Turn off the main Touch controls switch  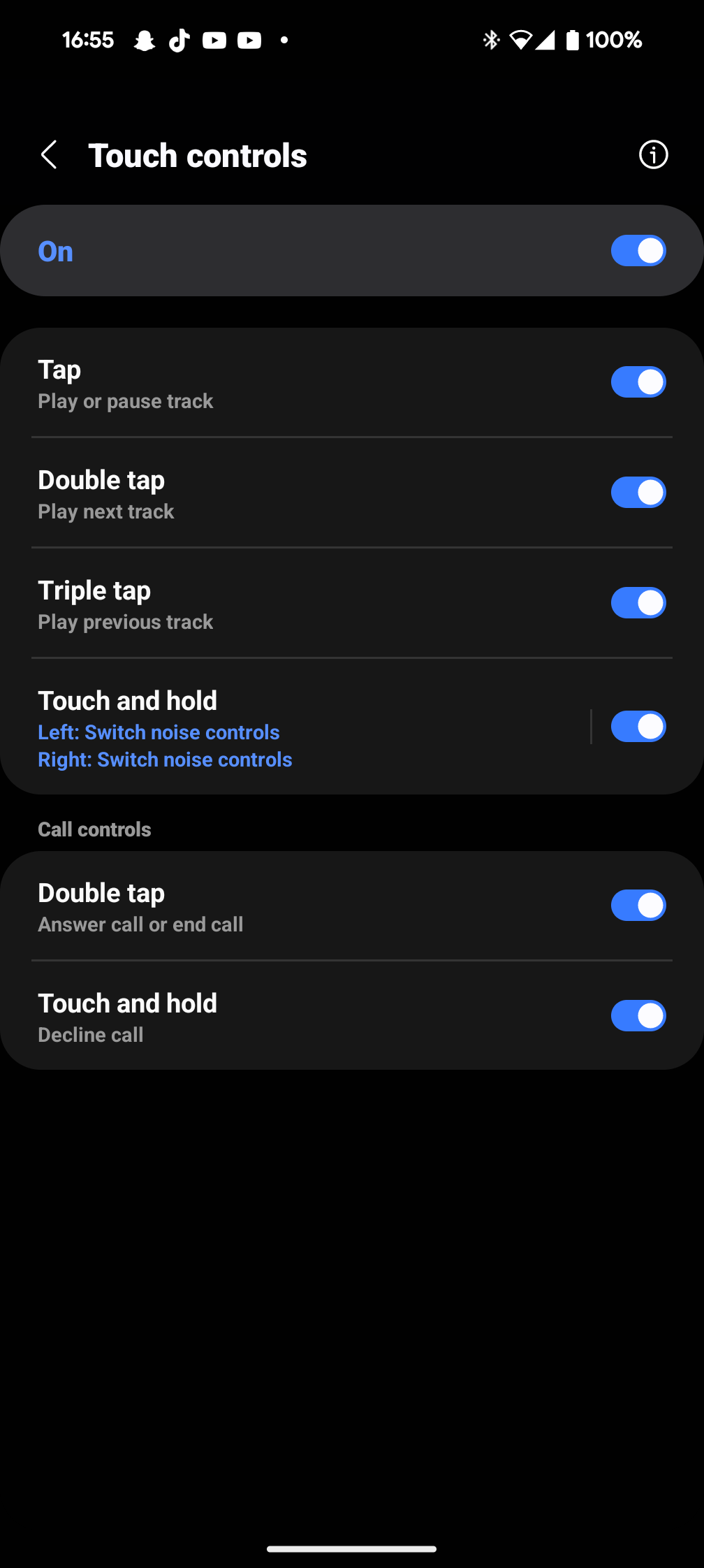638,251
